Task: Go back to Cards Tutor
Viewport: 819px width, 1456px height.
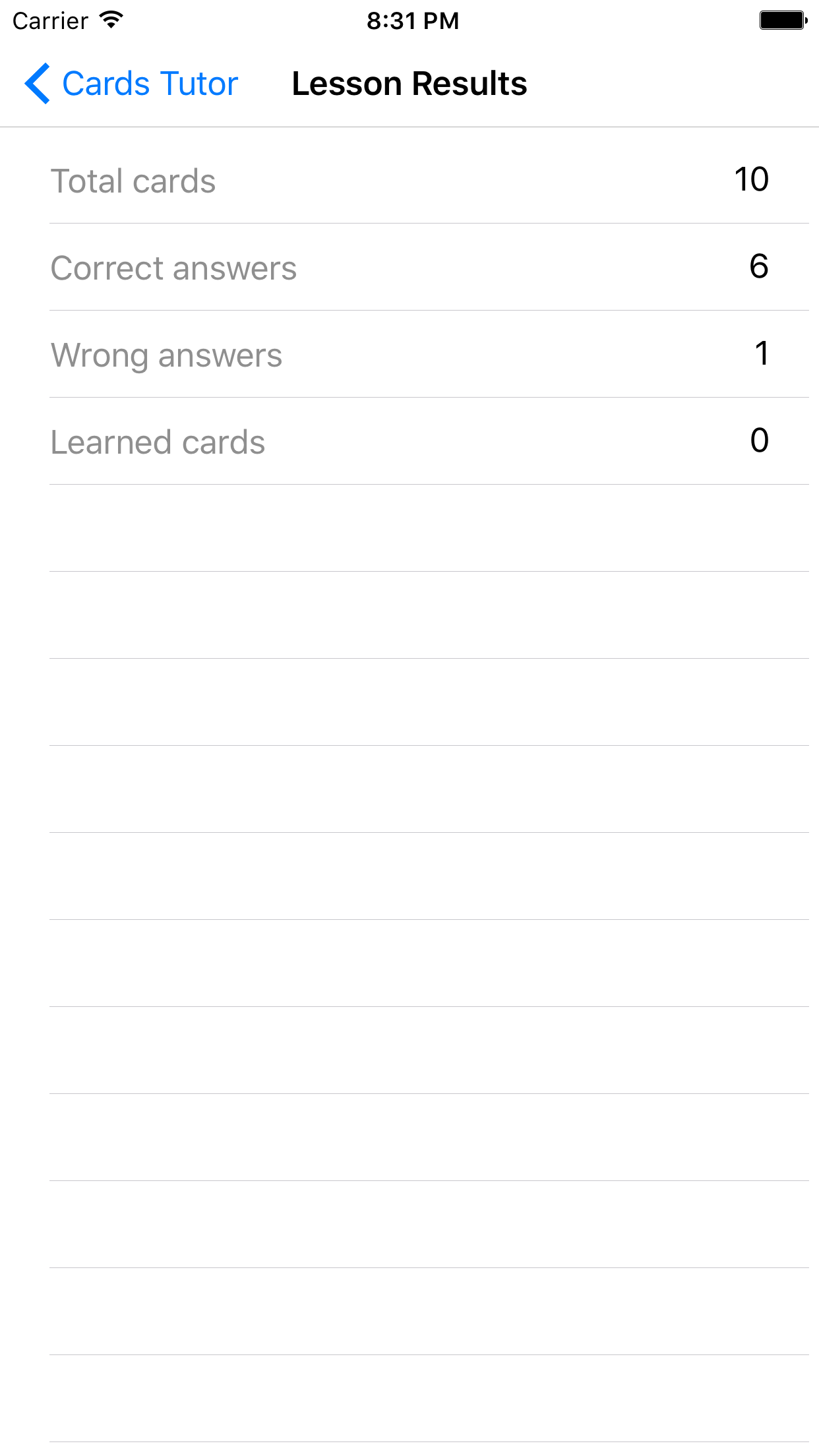Action: [131, 84]
